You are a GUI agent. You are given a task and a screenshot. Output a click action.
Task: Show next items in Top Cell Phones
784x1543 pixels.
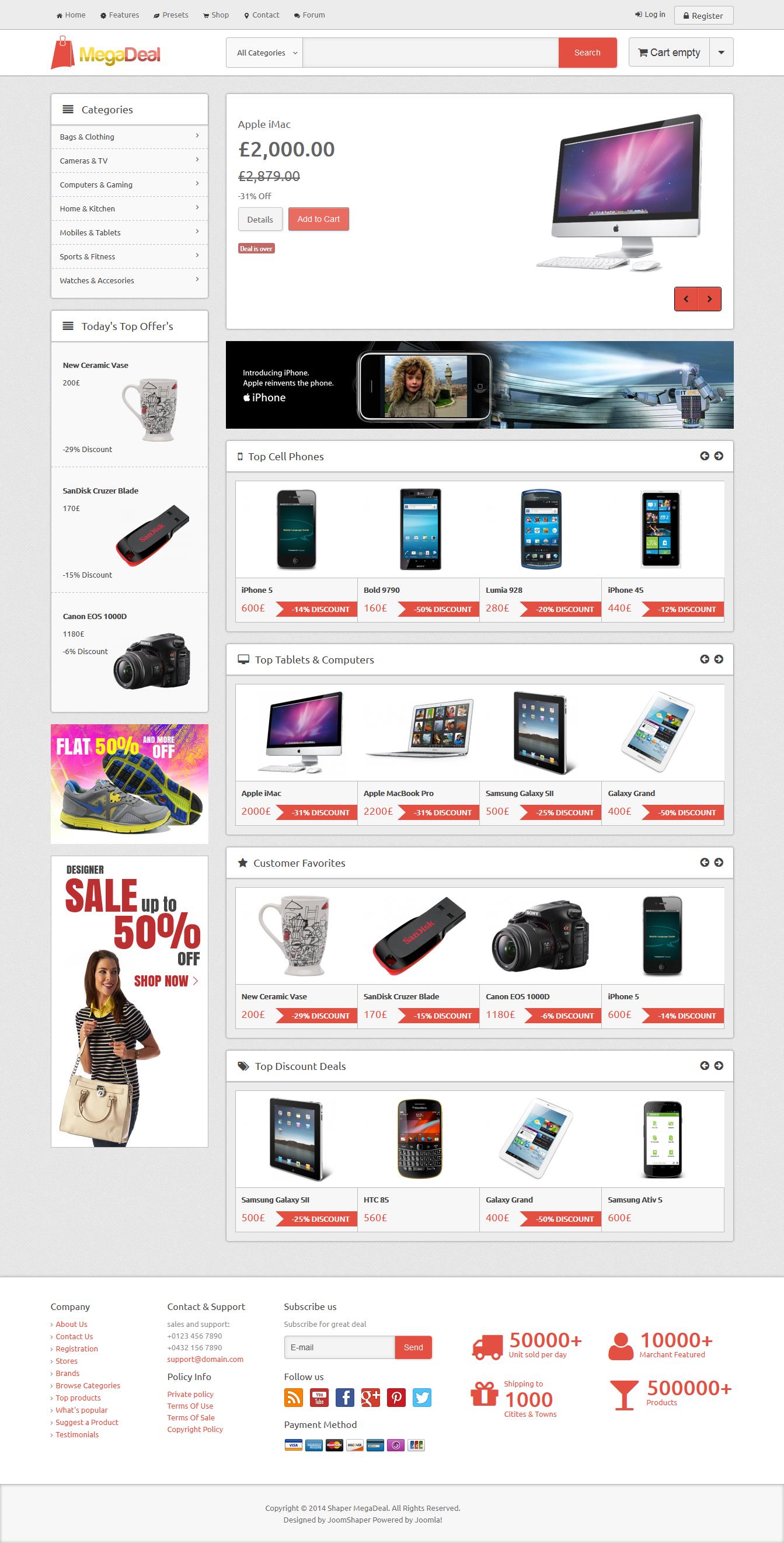tap(719, 456)
